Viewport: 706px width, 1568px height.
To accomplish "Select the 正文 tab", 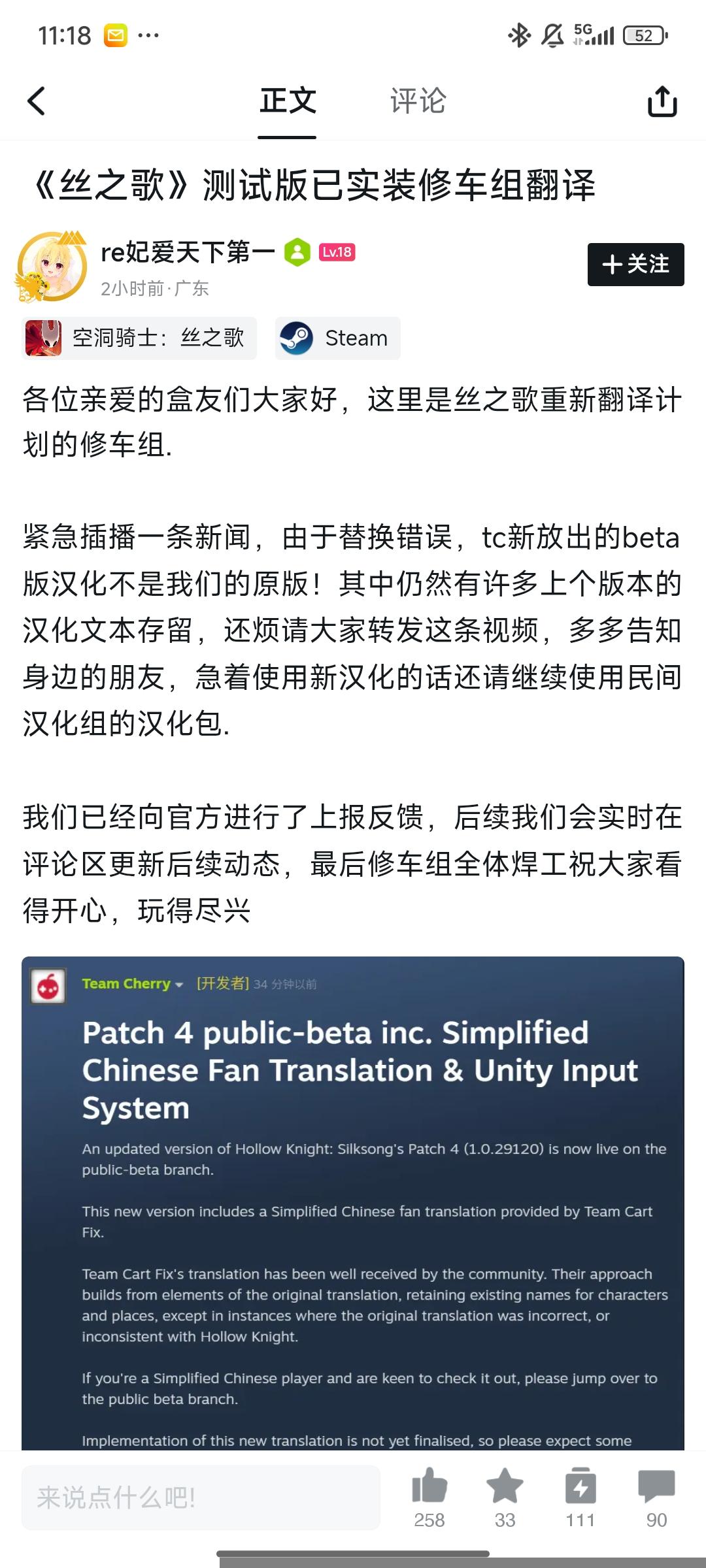I will [x=287, y=101].
